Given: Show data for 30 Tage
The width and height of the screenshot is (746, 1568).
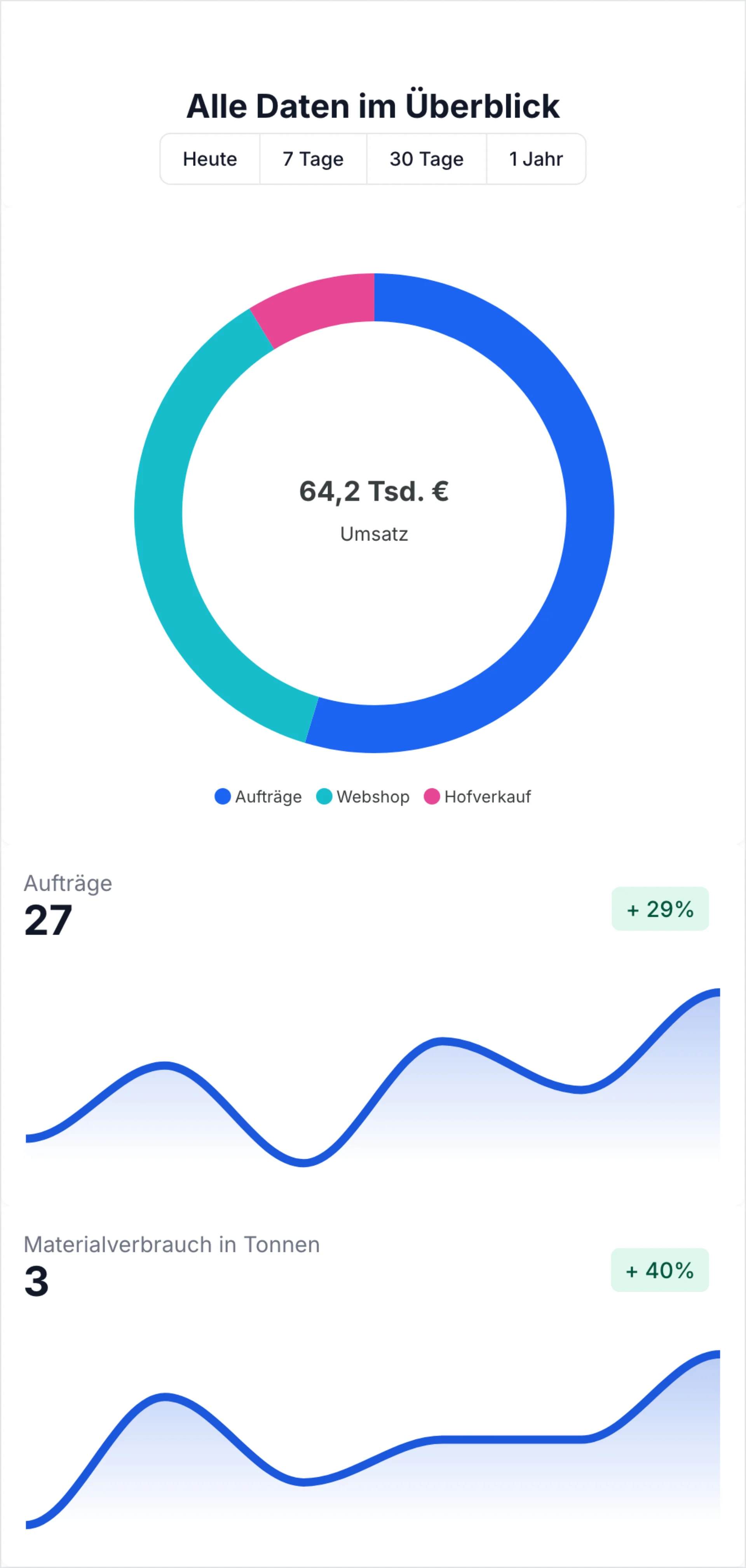Looking at the screenshot, I should [x=426, y=159].
